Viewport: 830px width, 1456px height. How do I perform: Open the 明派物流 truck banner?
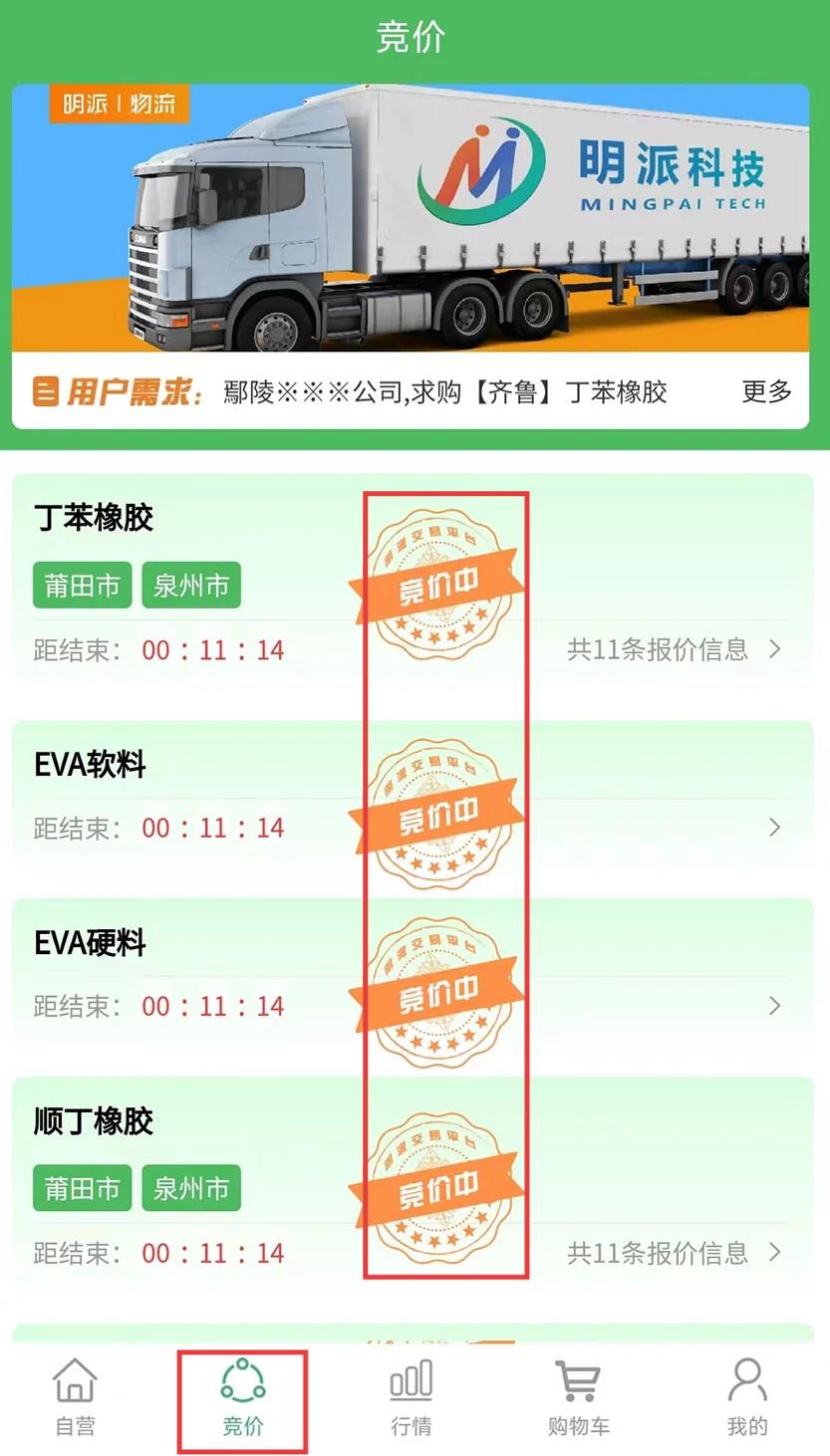(x=411, y=217)
